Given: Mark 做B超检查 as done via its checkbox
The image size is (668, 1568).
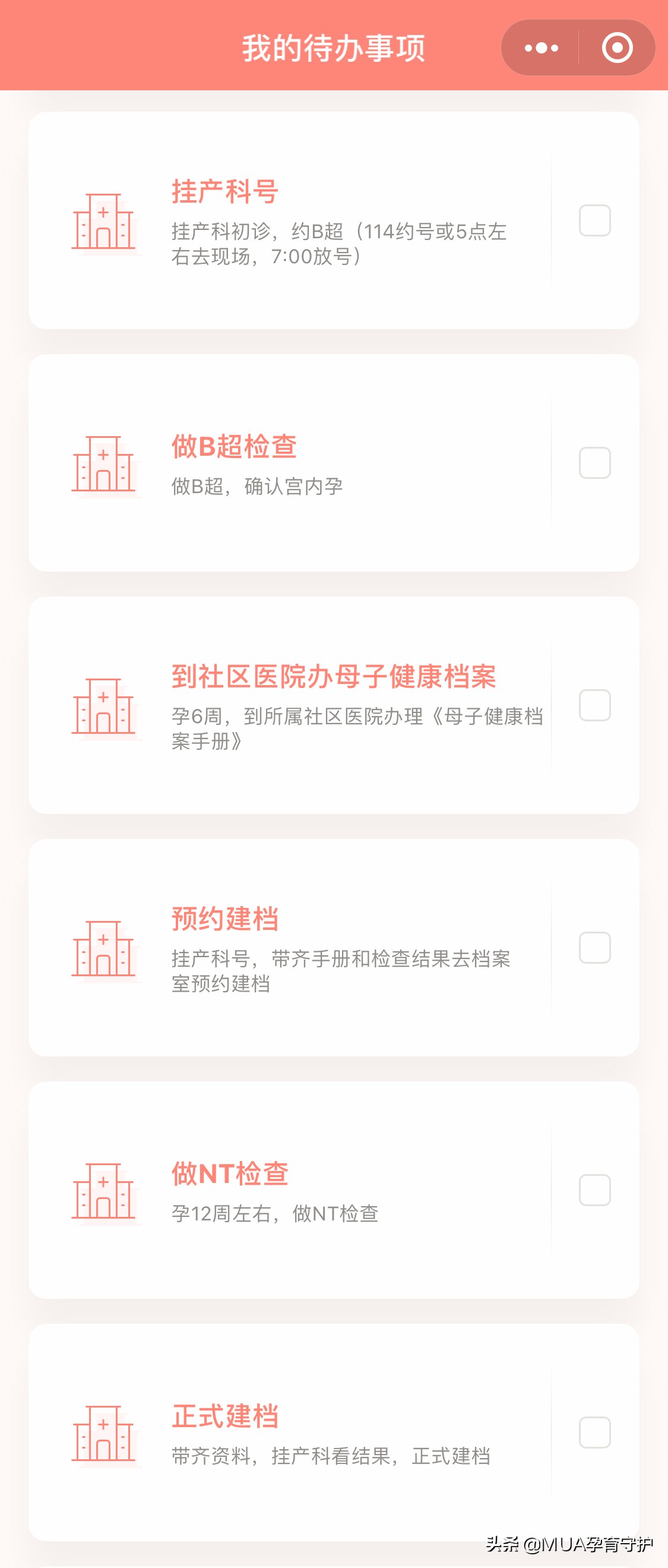Looking at the screenshot, I should tap(594, 463).
